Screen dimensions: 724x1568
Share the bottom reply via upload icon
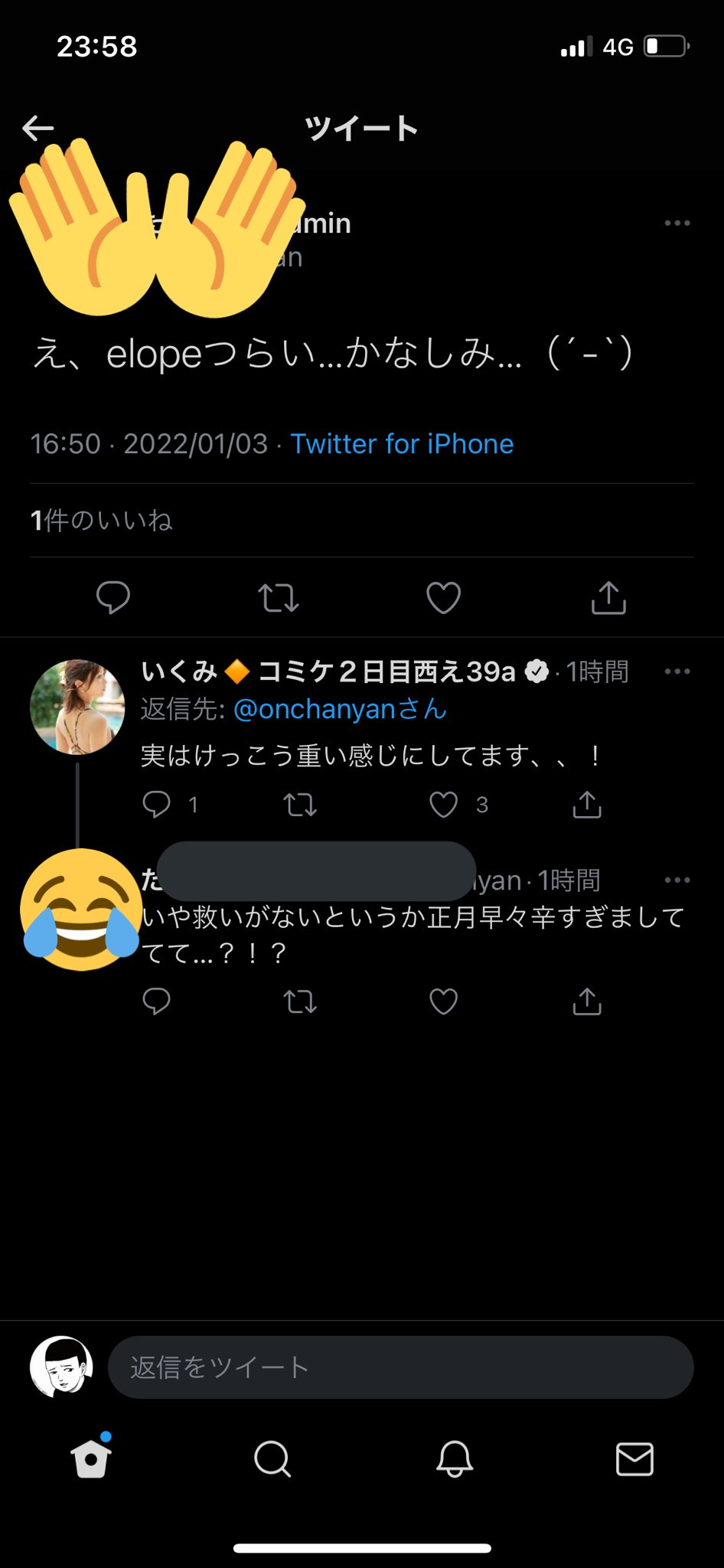point(586,1001)
